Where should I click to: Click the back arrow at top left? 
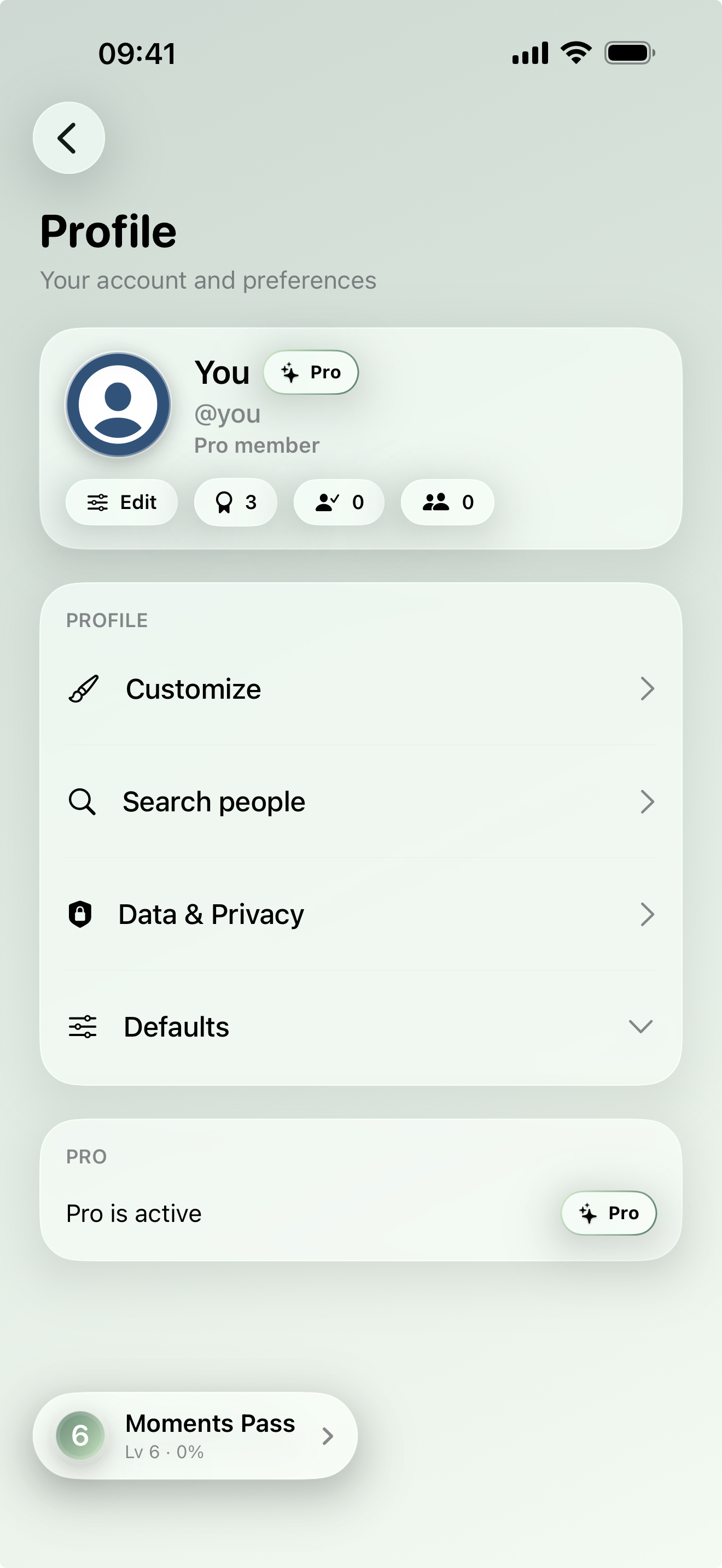68,138
